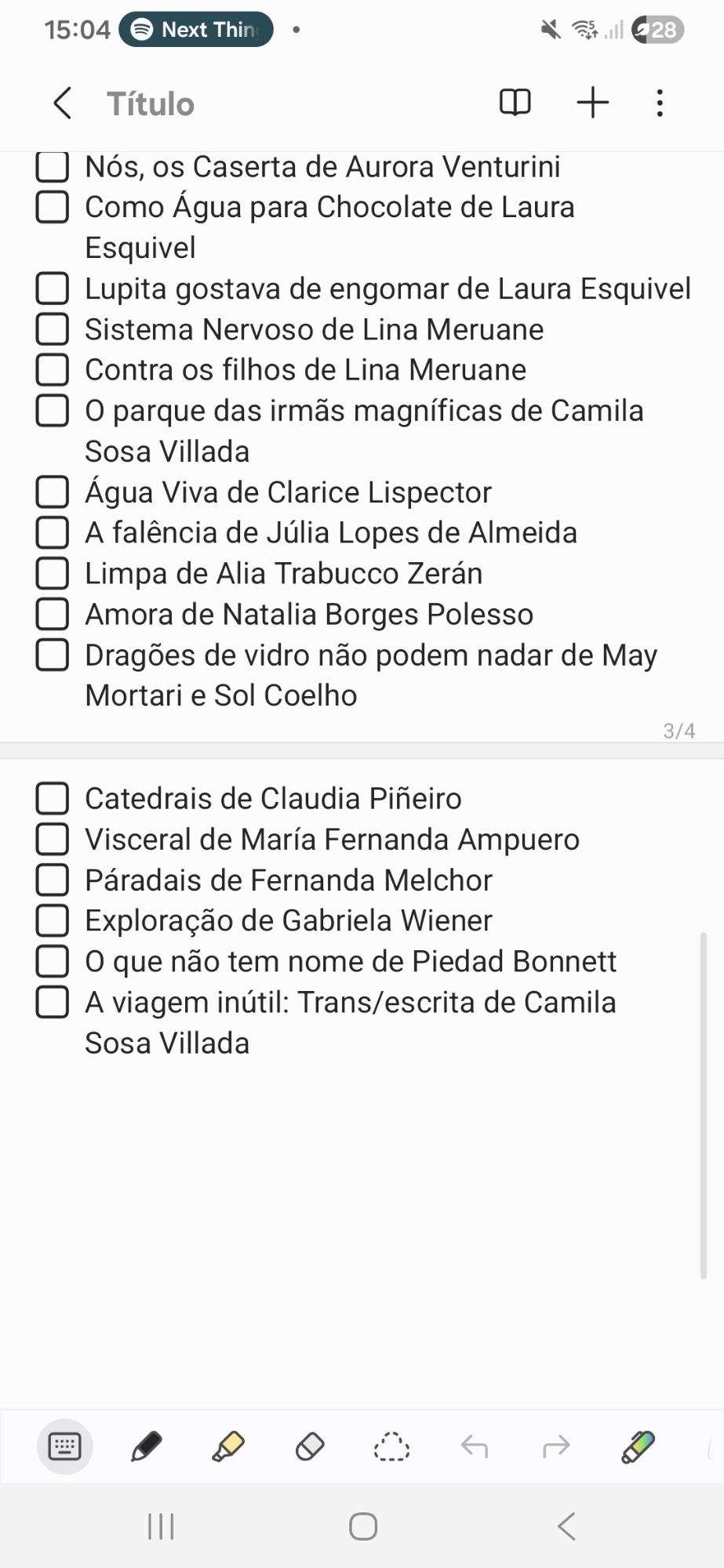The height and width of the screenshot is (1568, 724).
Task: Mark Exploração de Gabriela Wiener as done
Action: click(x=53, y=920)
